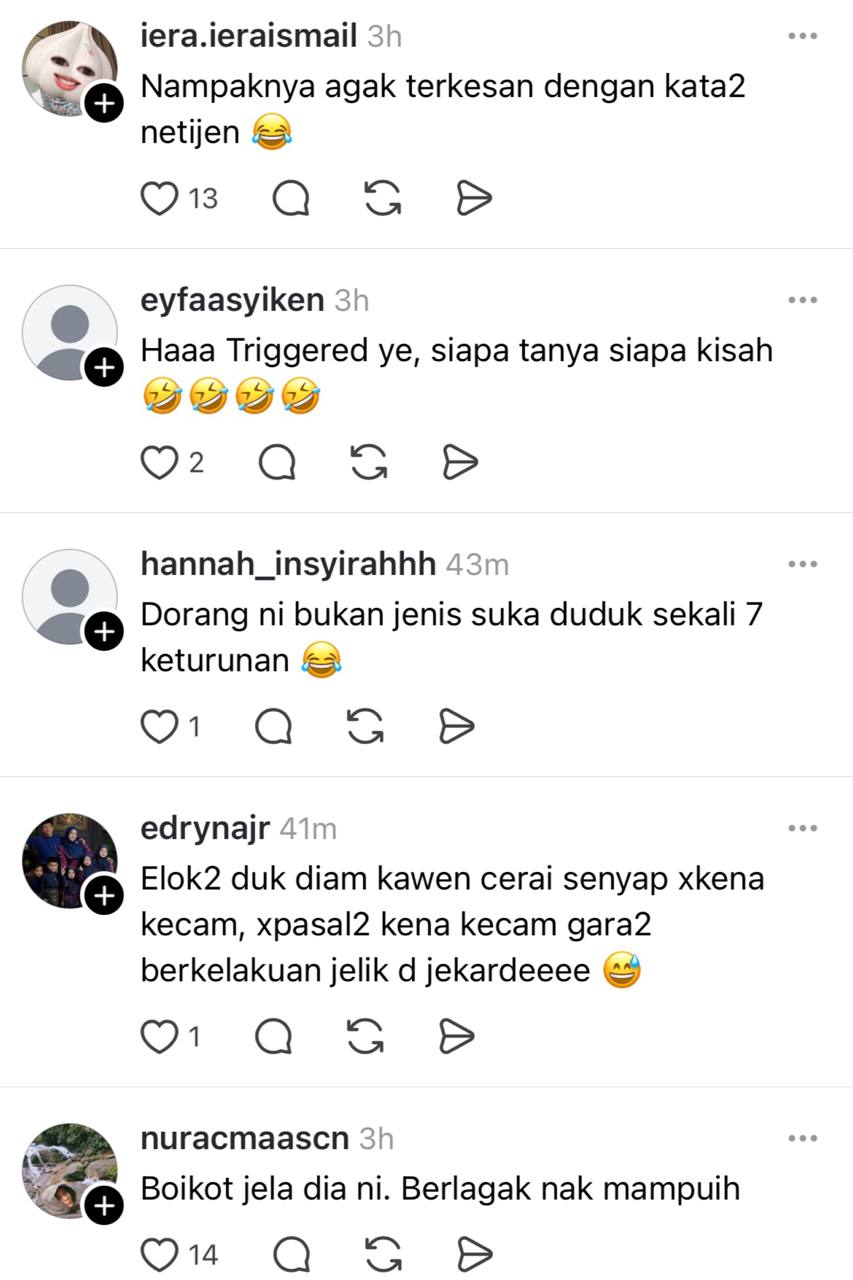
Task: Open hannah_insyirahhh's profile username
Action: [288, 564]
